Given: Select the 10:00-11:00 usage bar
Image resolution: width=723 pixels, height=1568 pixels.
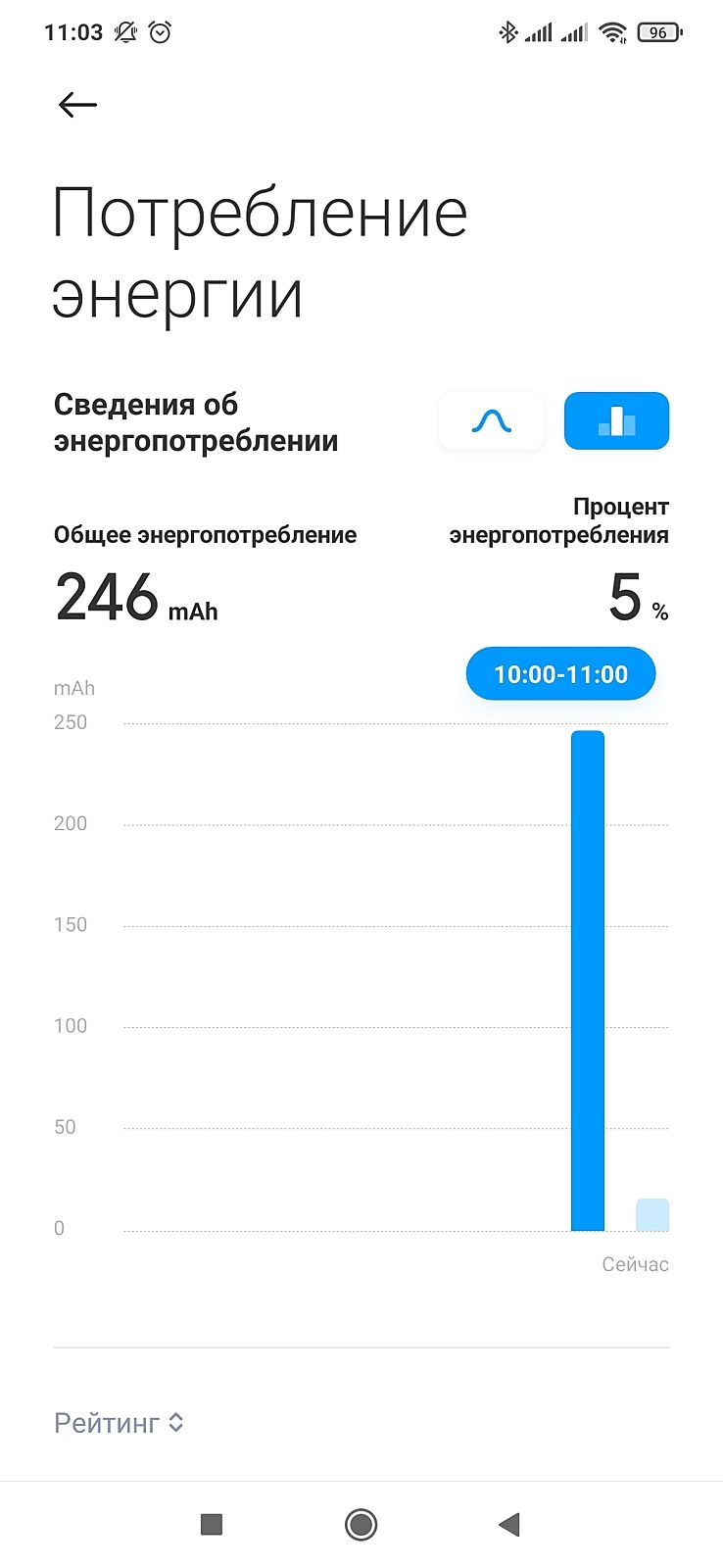Looking at the screenshot, I should (588, 980).
